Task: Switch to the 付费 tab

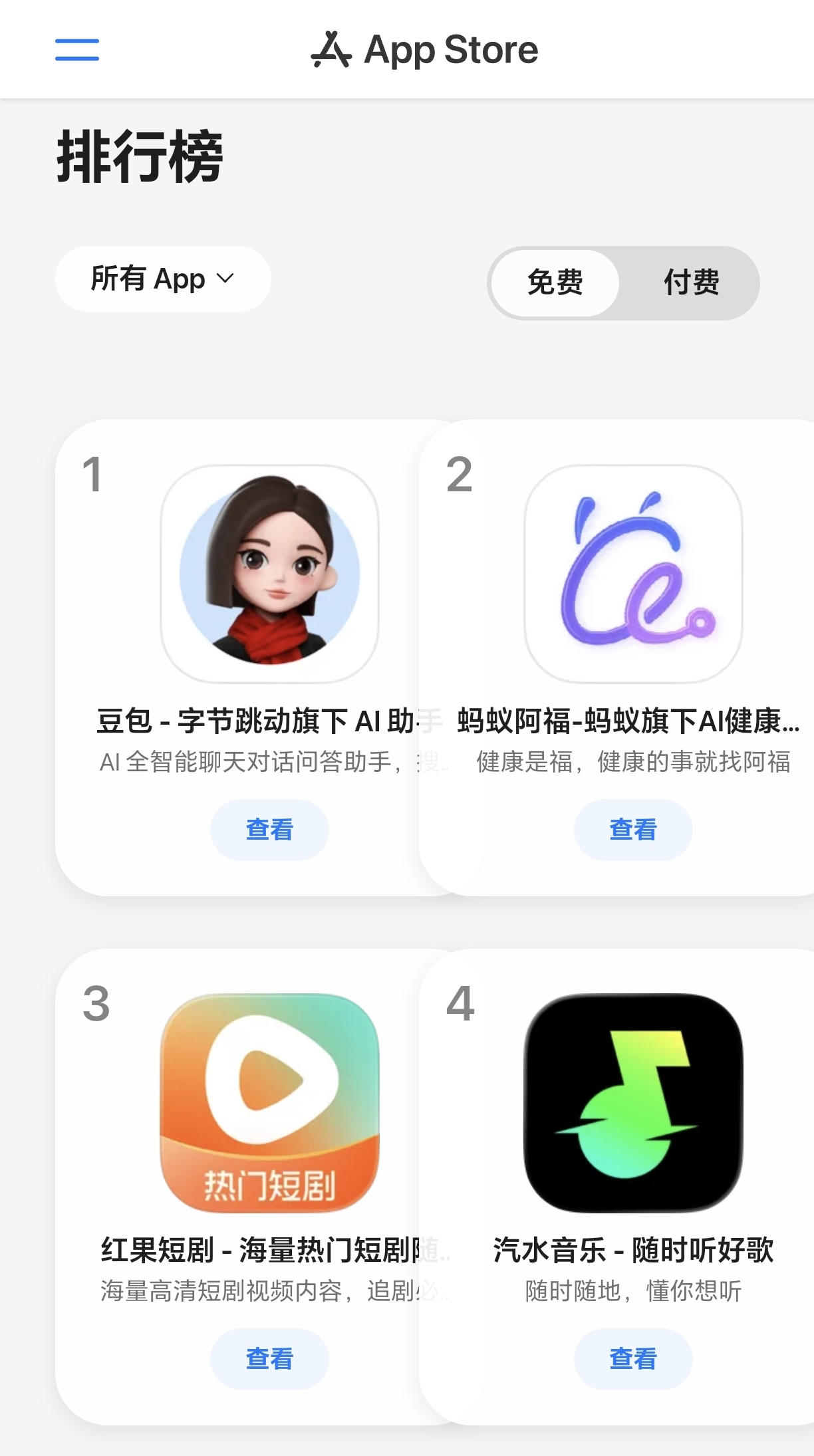Action: tap(692, 283)
